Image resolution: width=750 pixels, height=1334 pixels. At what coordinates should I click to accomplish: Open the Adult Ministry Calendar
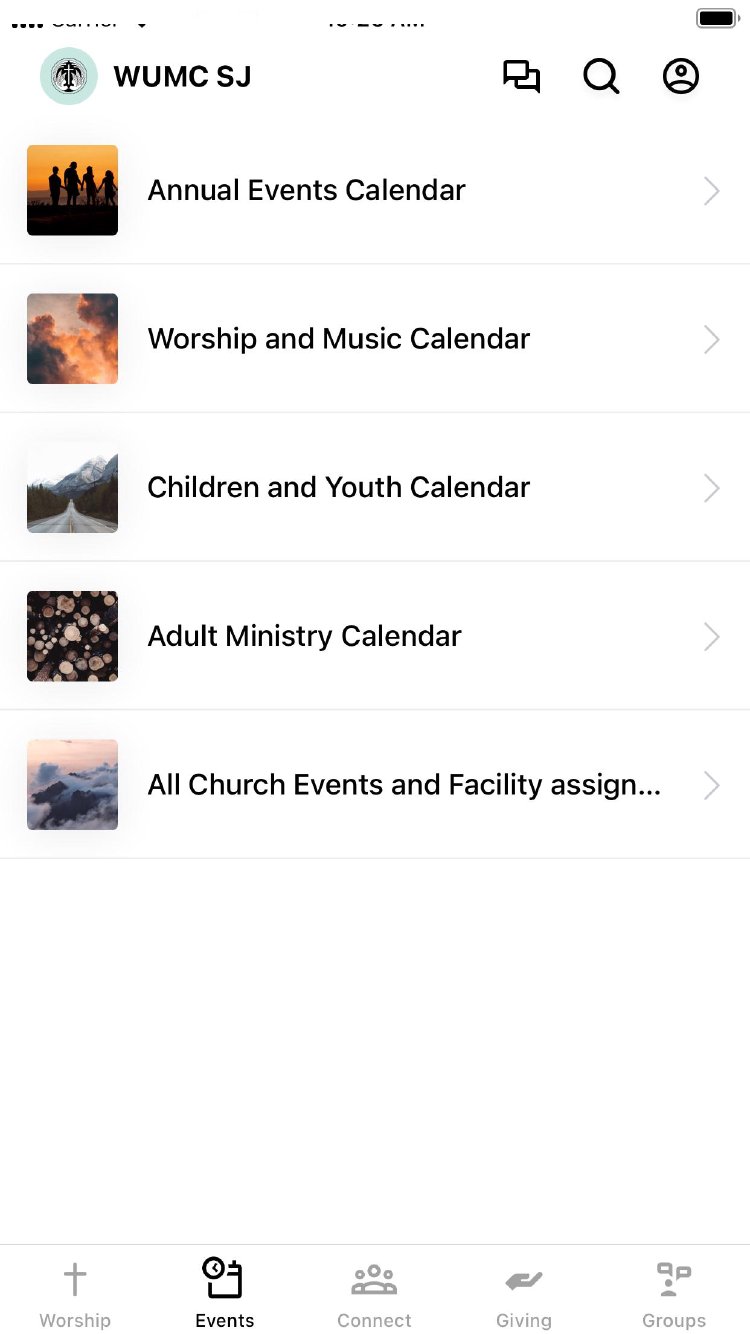374,636
